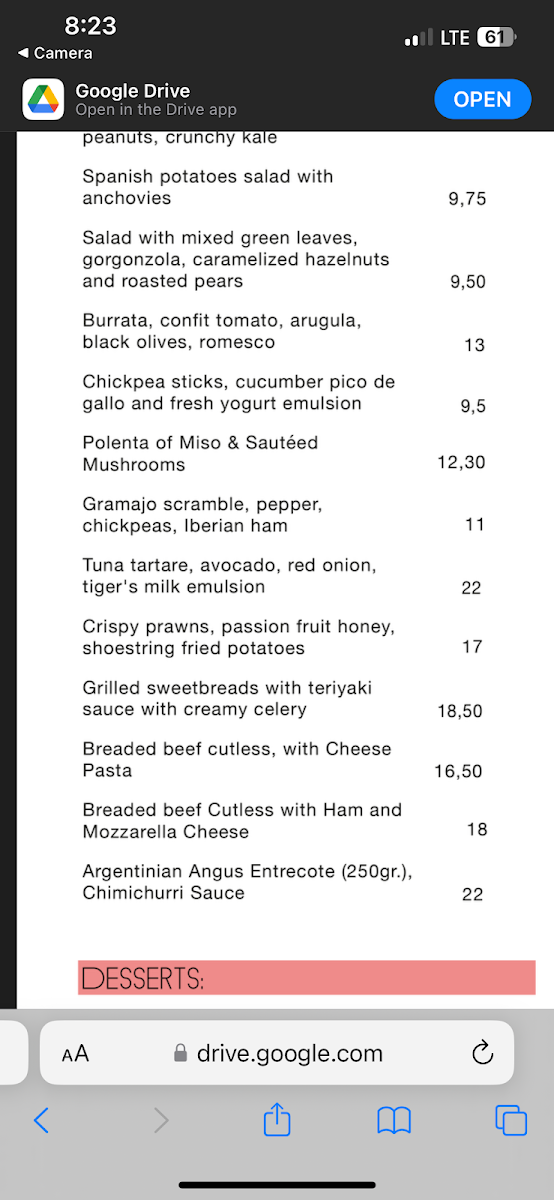Screen dimensions: 554x1200
Task: Show all open Safari tabs
Action: click(511, 1120)
